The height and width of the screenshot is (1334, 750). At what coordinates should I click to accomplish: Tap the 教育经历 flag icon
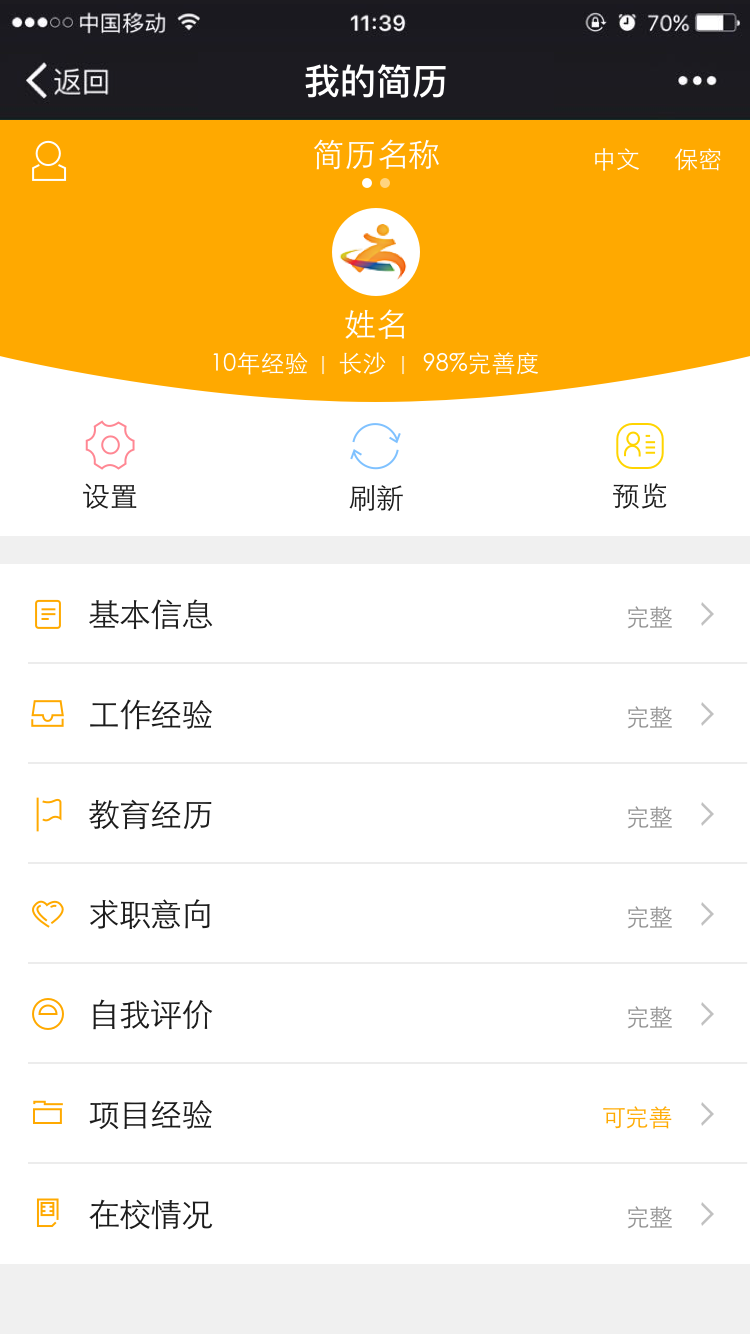(49, 814)
